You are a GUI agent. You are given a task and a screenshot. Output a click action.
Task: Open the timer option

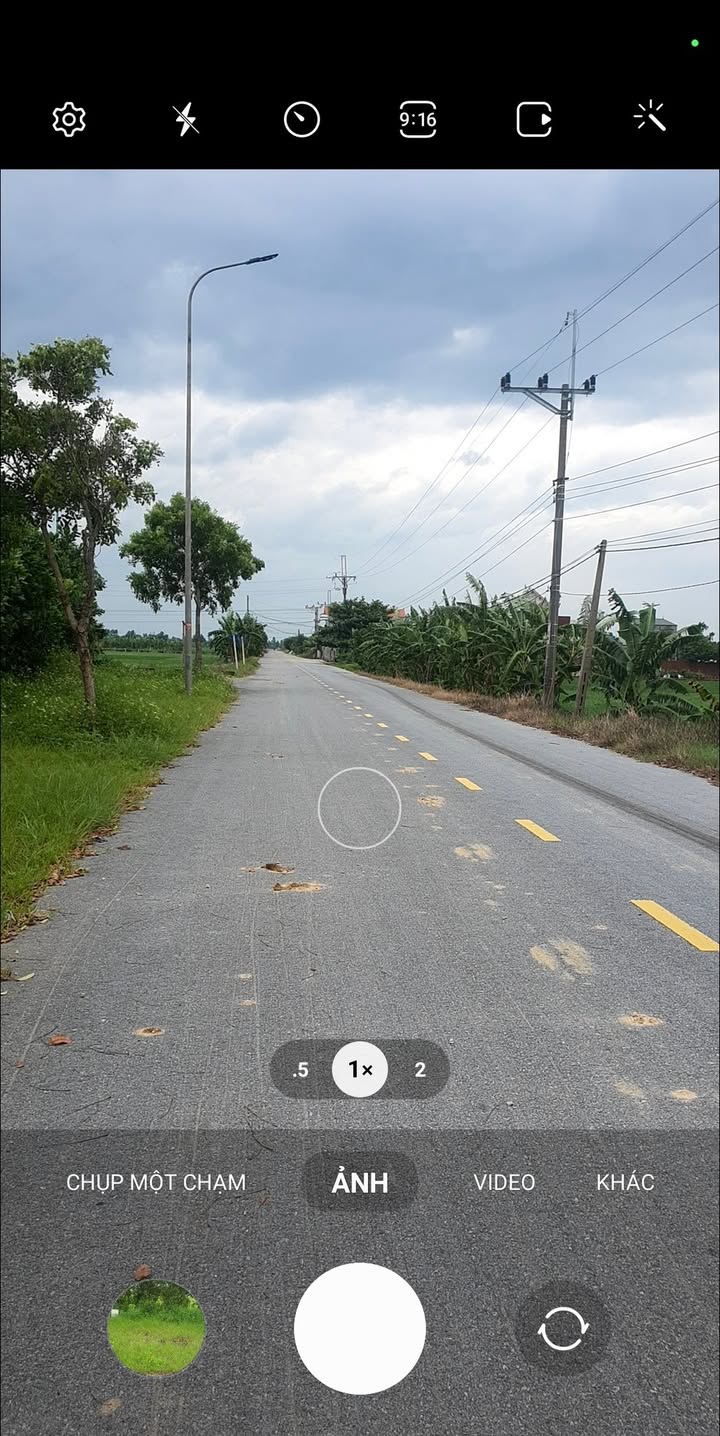tap(301, 120)
